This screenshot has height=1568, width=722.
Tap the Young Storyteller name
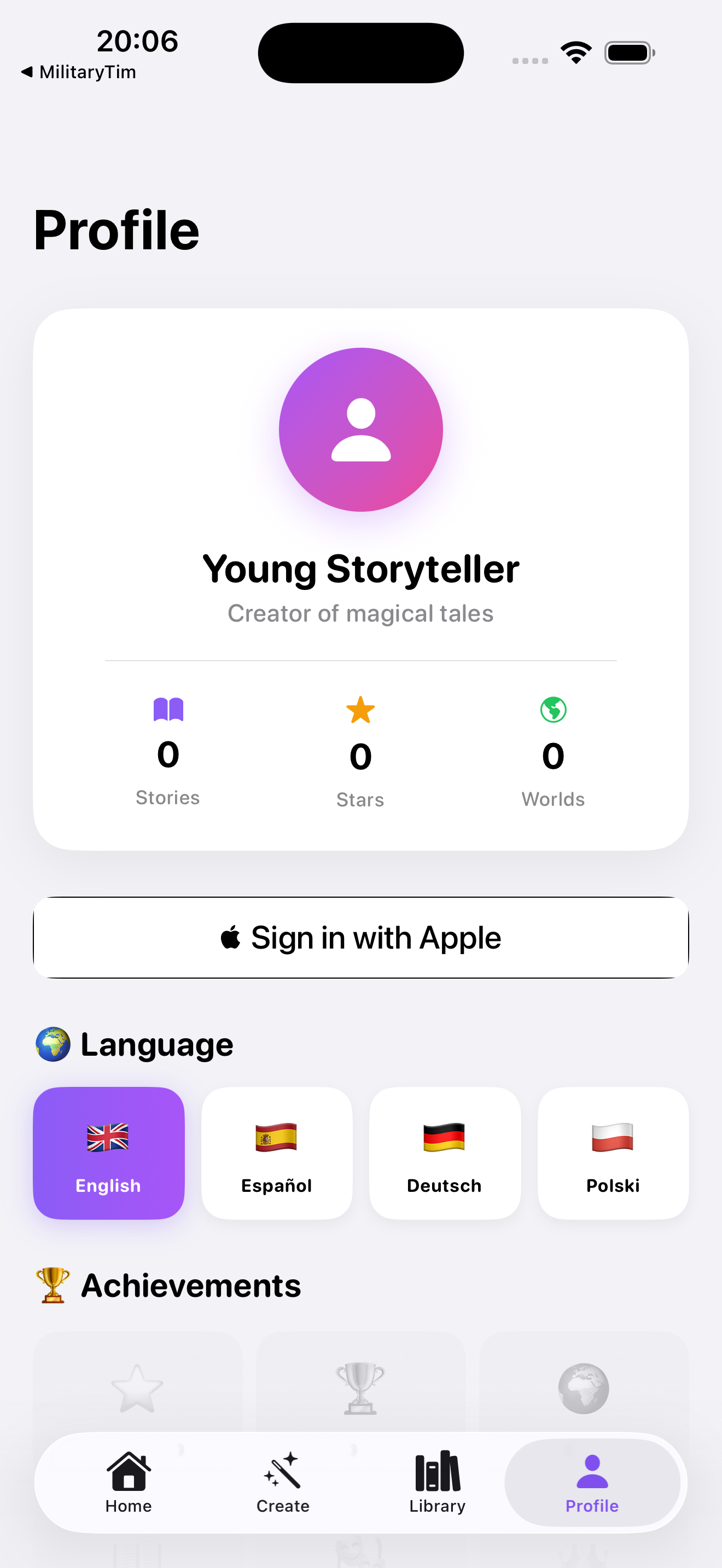pos(360,568)
